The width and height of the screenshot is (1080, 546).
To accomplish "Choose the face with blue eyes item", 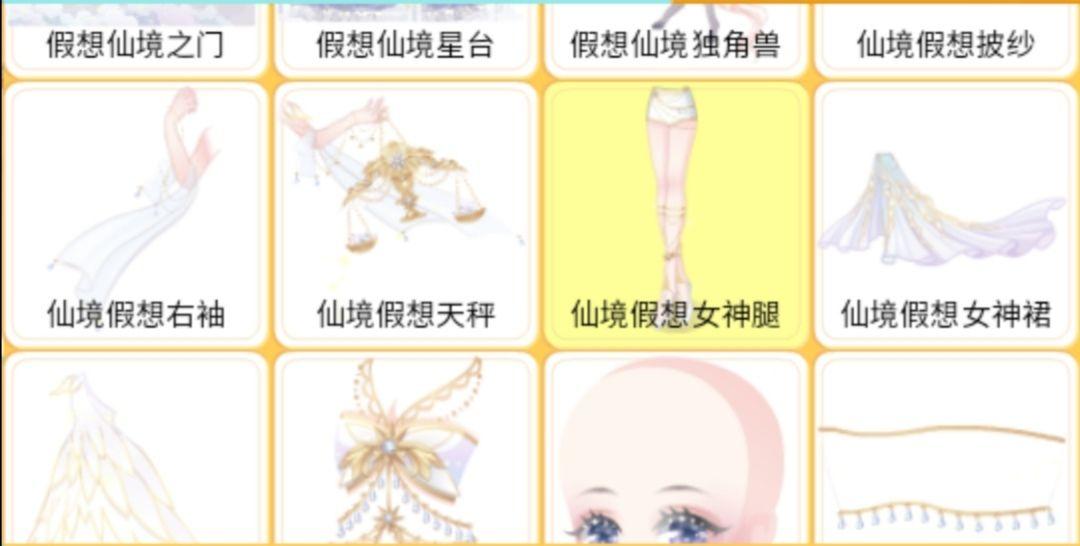I will [675, 455].
